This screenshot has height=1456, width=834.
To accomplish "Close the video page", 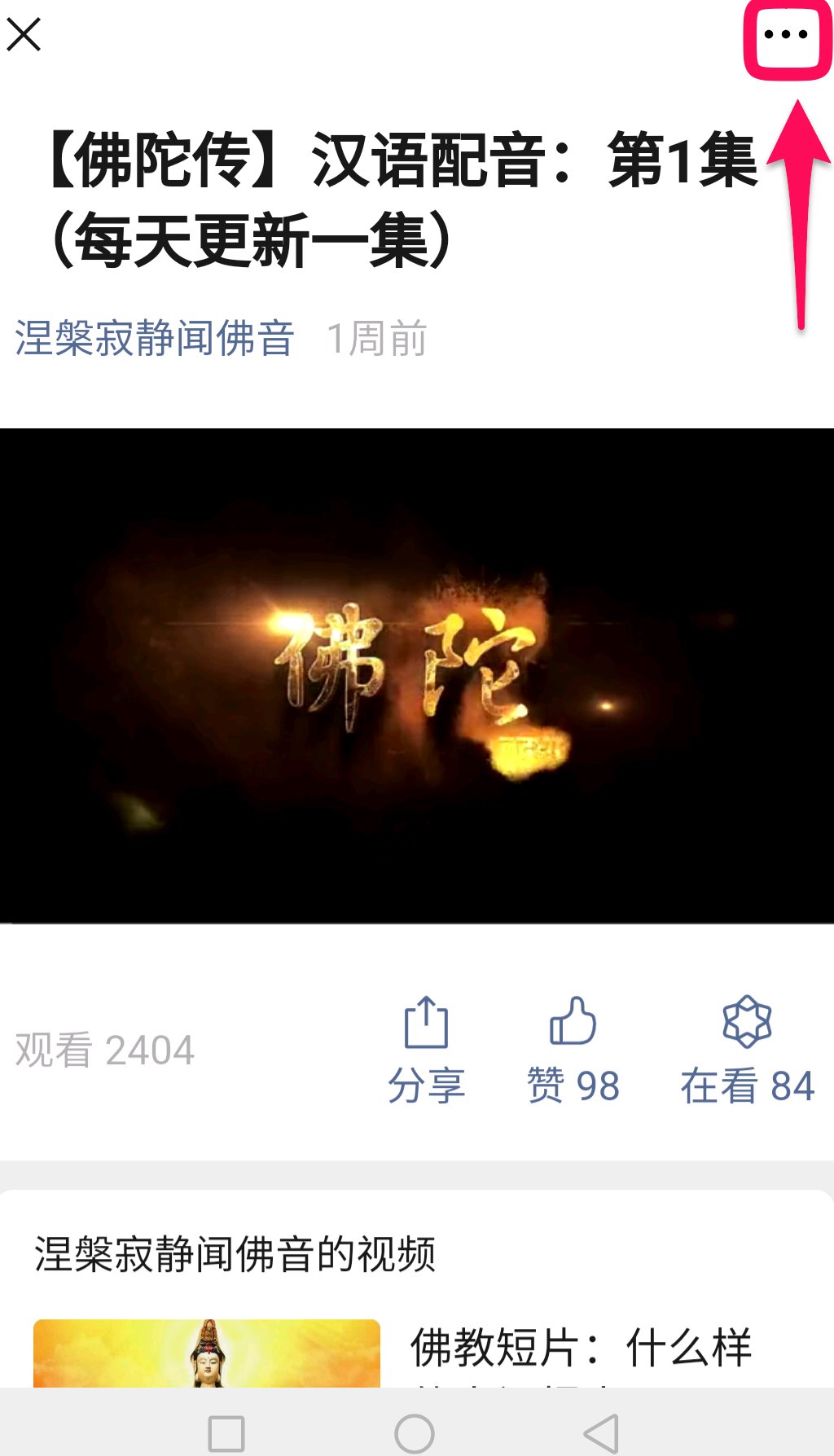I will pyautogui.click(x=24, y=35).
